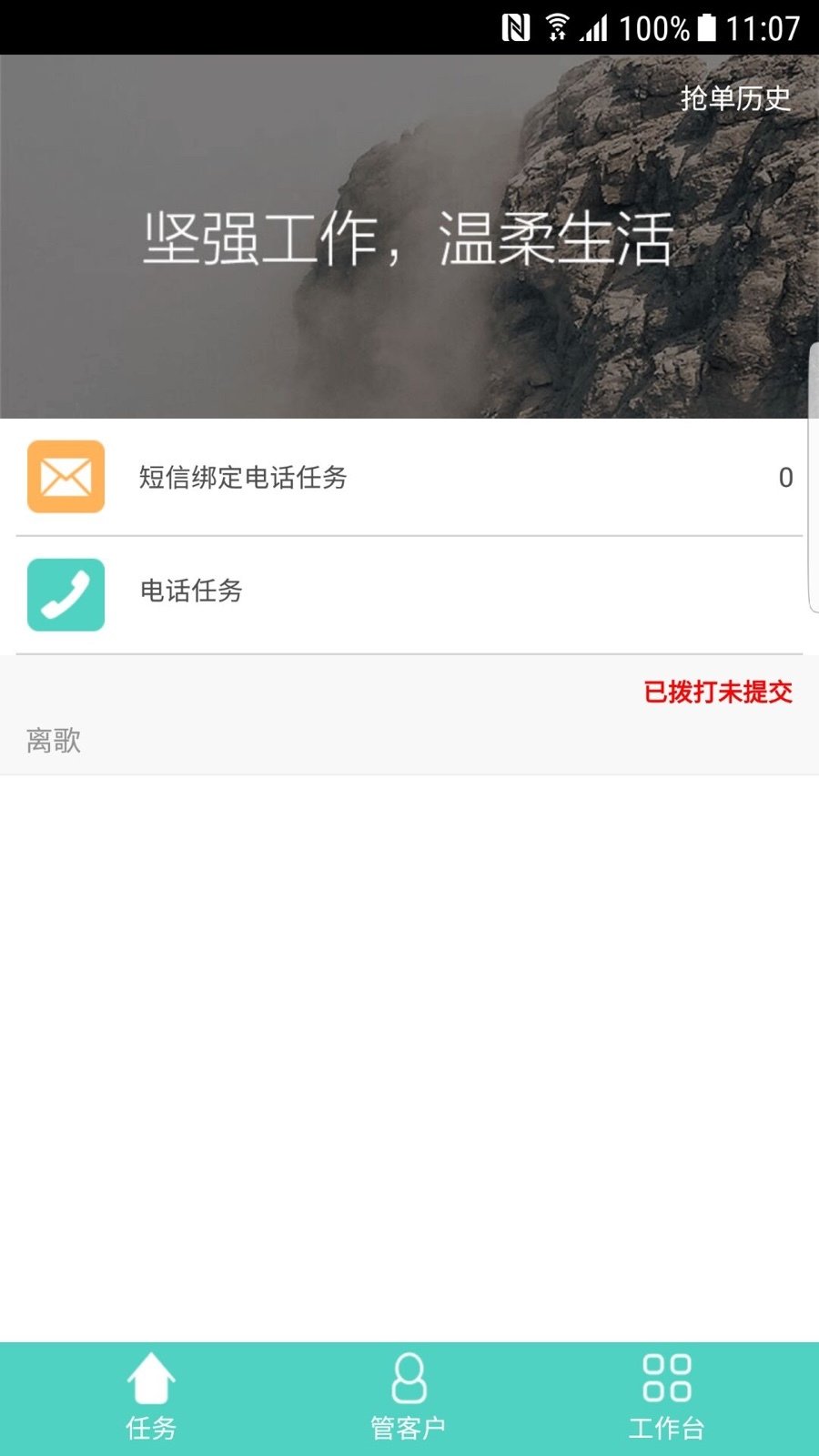Tap the task count 0 badge

(x=785, y=477)
